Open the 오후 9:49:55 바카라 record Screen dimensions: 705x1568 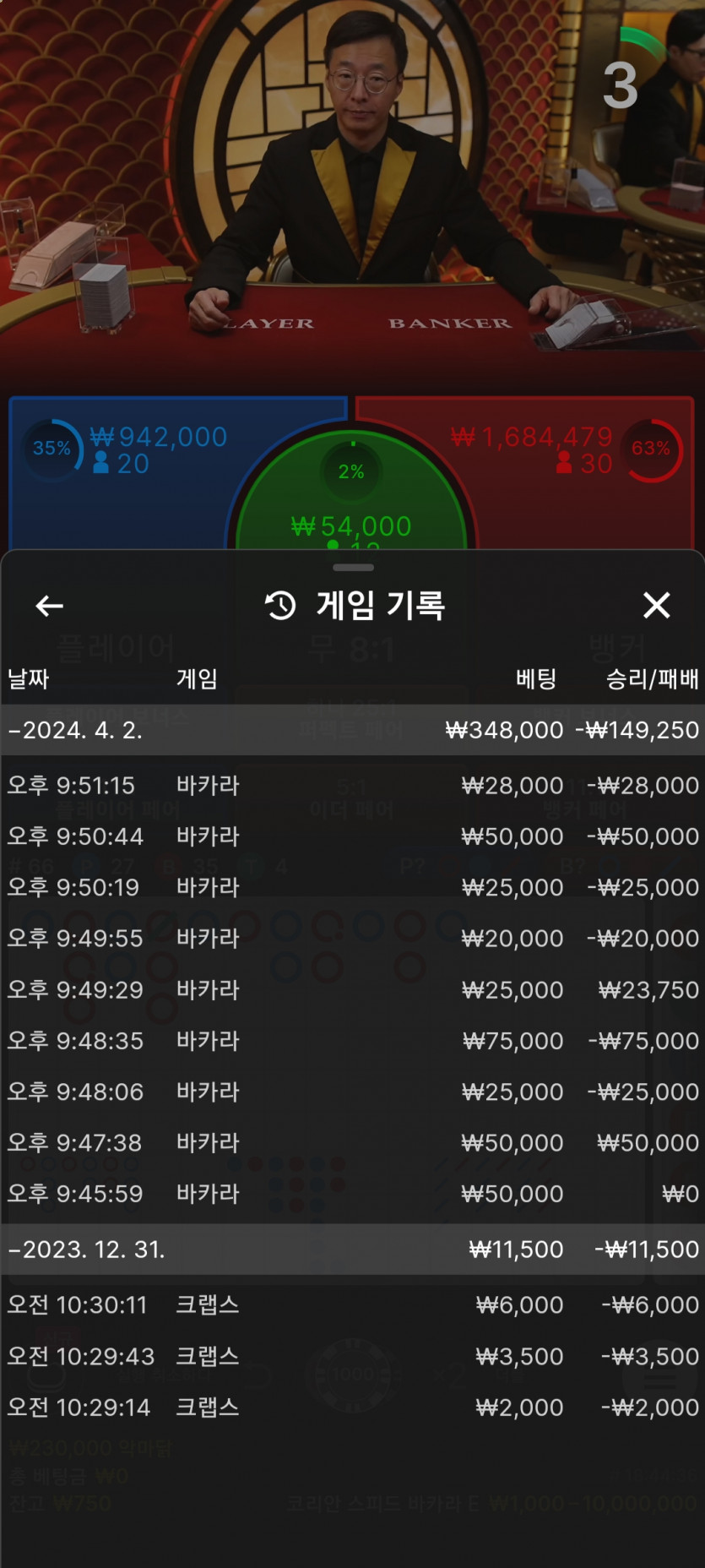pos(352,939)
